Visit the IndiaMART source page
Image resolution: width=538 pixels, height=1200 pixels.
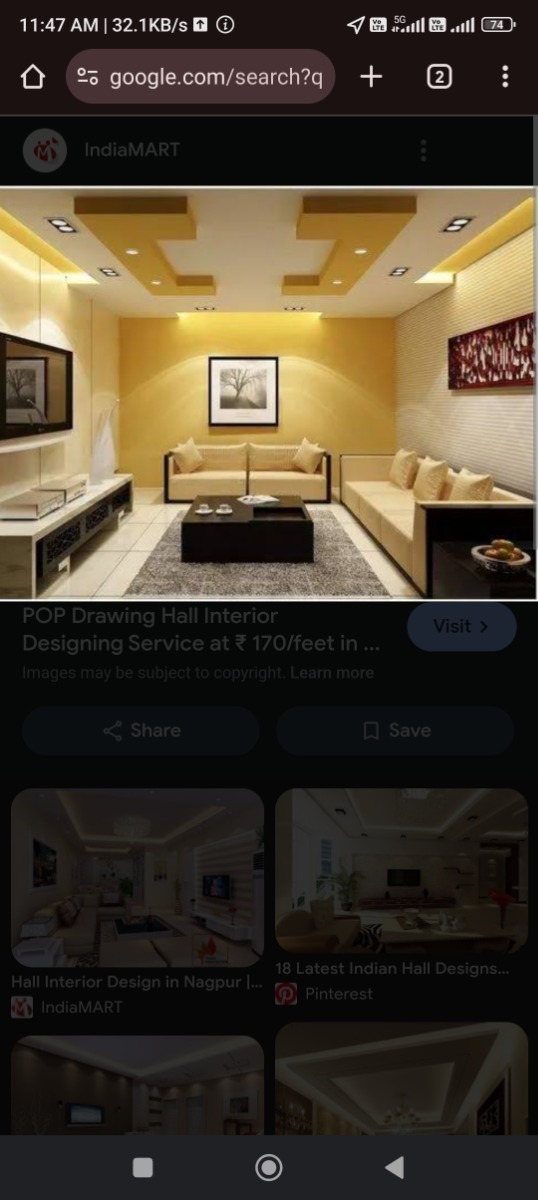(x=462, y=627)
